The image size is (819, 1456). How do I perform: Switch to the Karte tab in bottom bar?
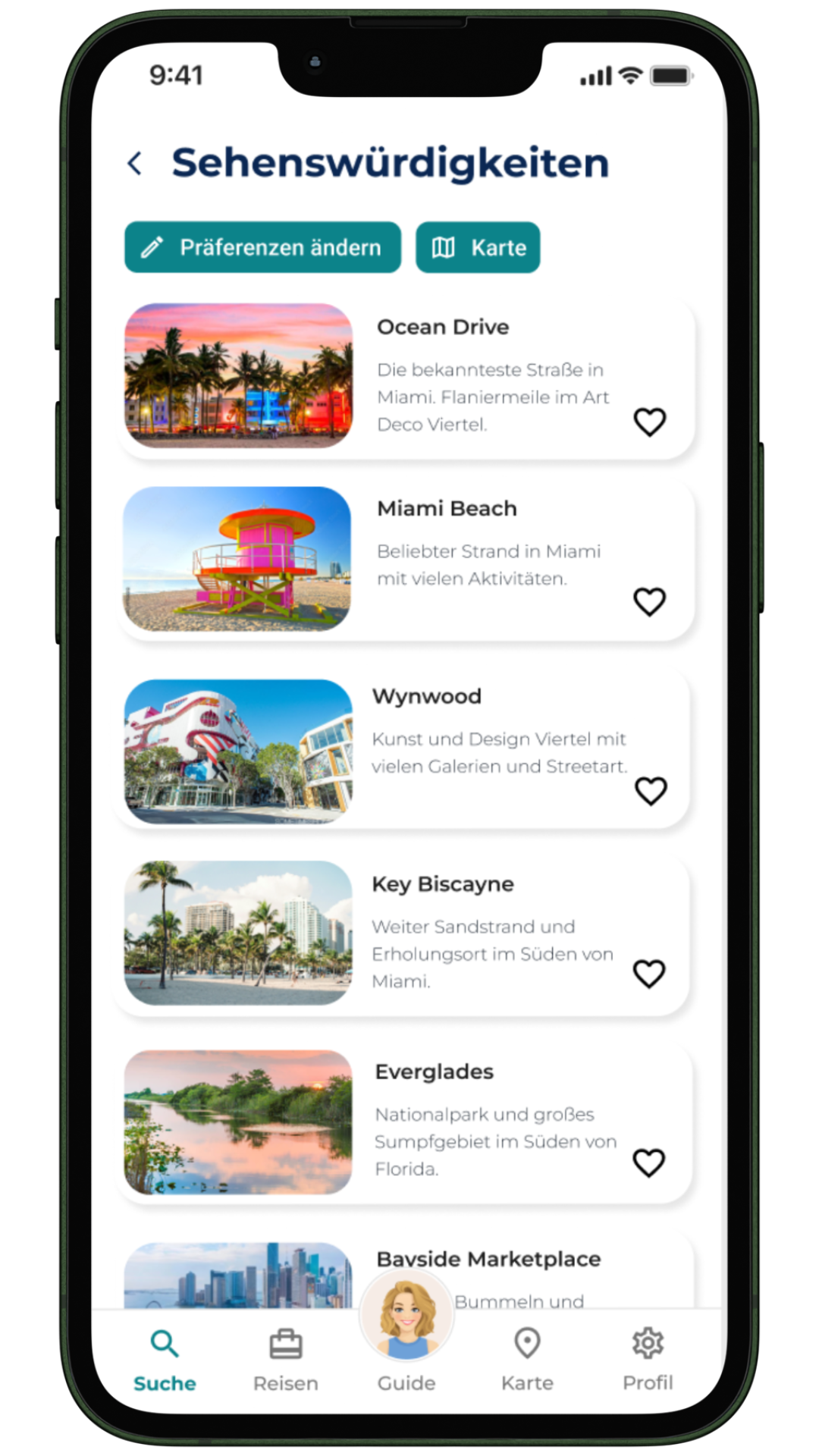527,1360
